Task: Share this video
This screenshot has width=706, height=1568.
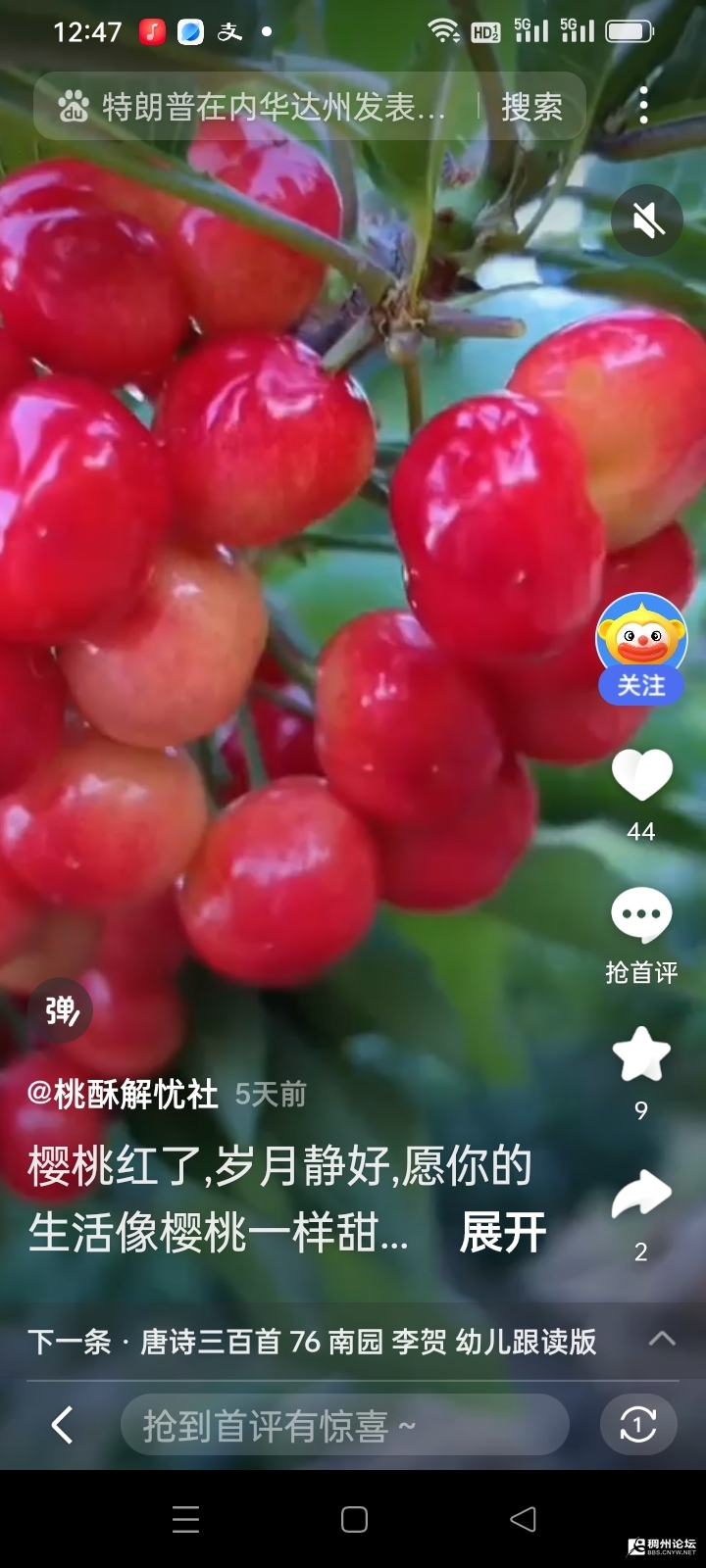Action: pyautogui.click(x=641, y=1195)
